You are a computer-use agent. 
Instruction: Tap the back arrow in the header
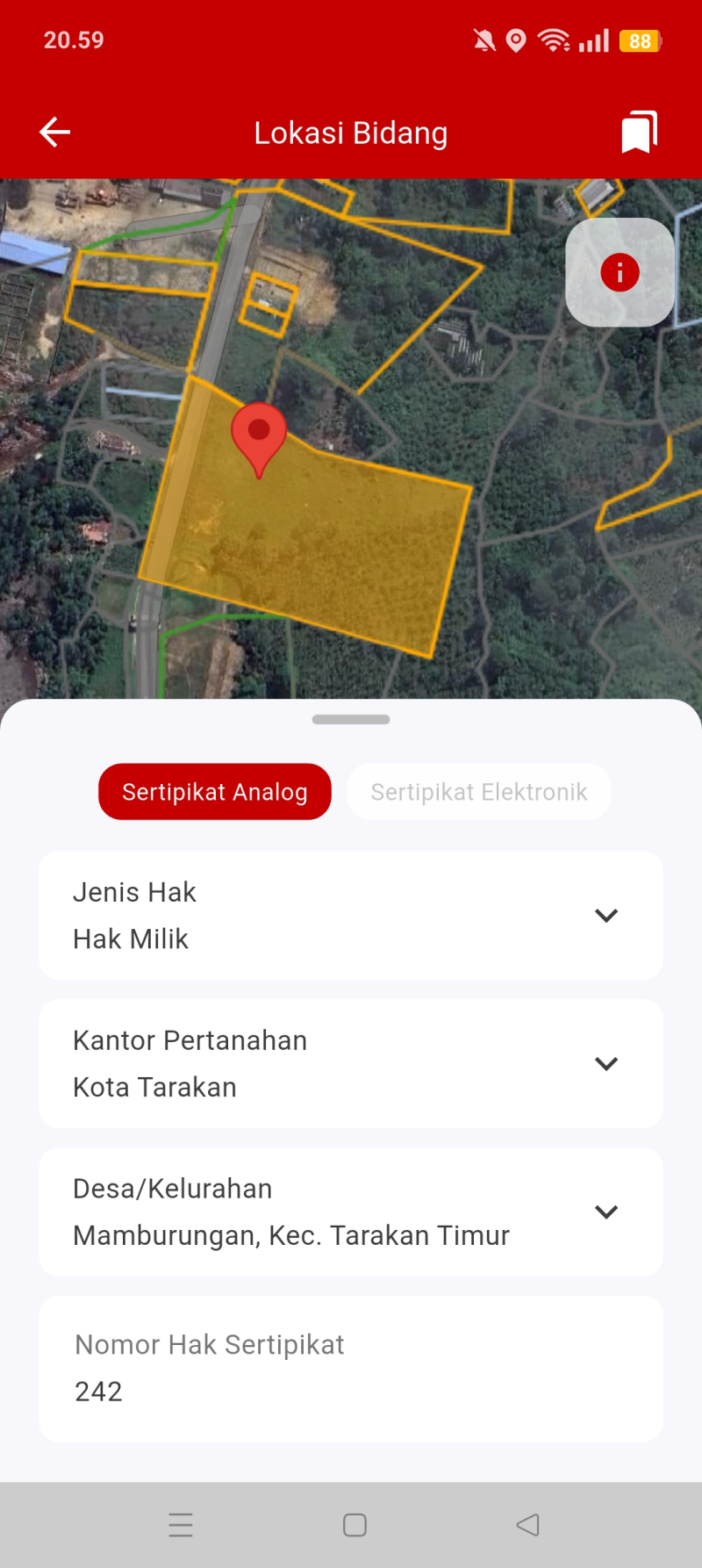pos(54,132)
